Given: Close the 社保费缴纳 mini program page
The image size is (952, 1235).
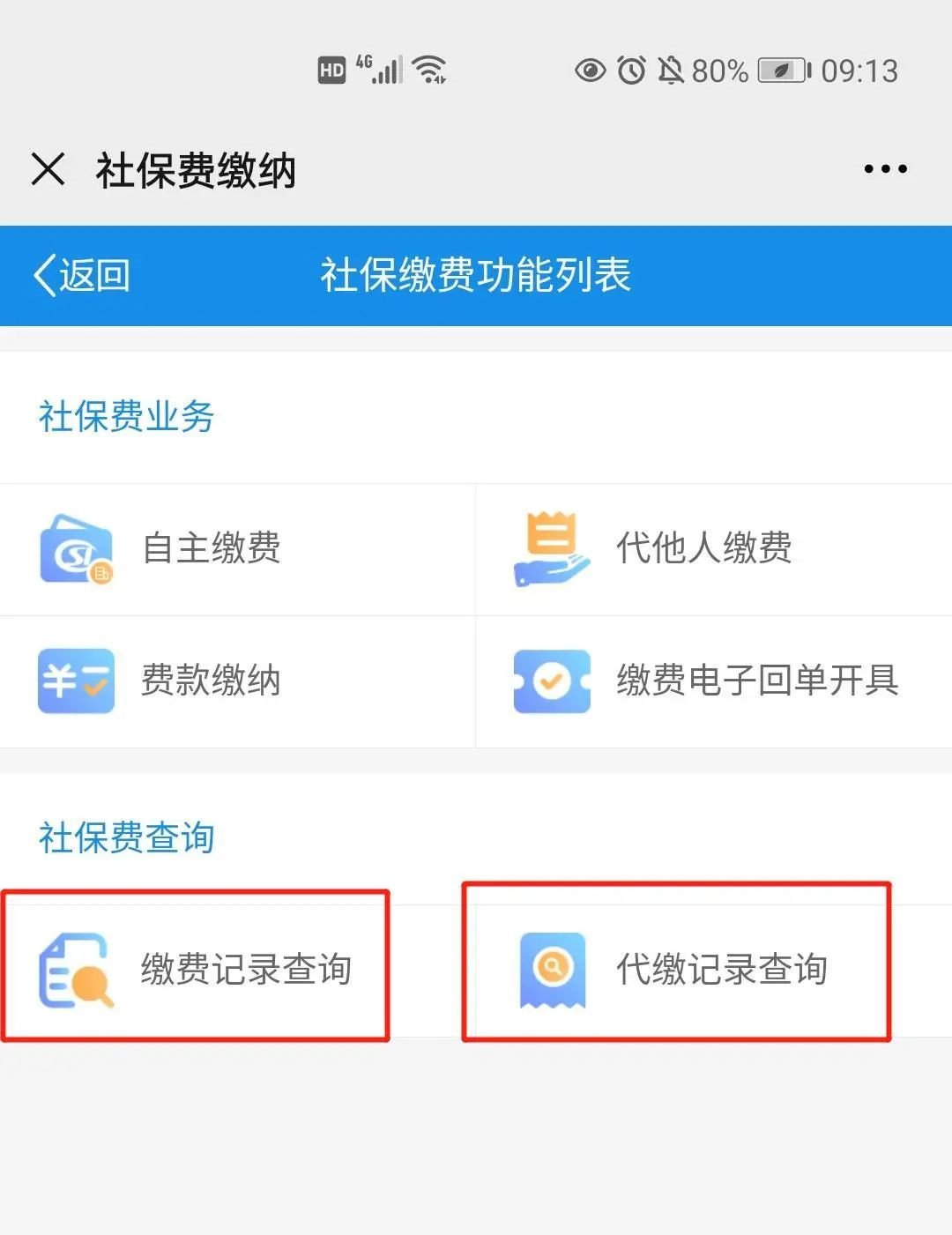Looking at the screenshot, I should pyautogui.click(x=48, y=168).
